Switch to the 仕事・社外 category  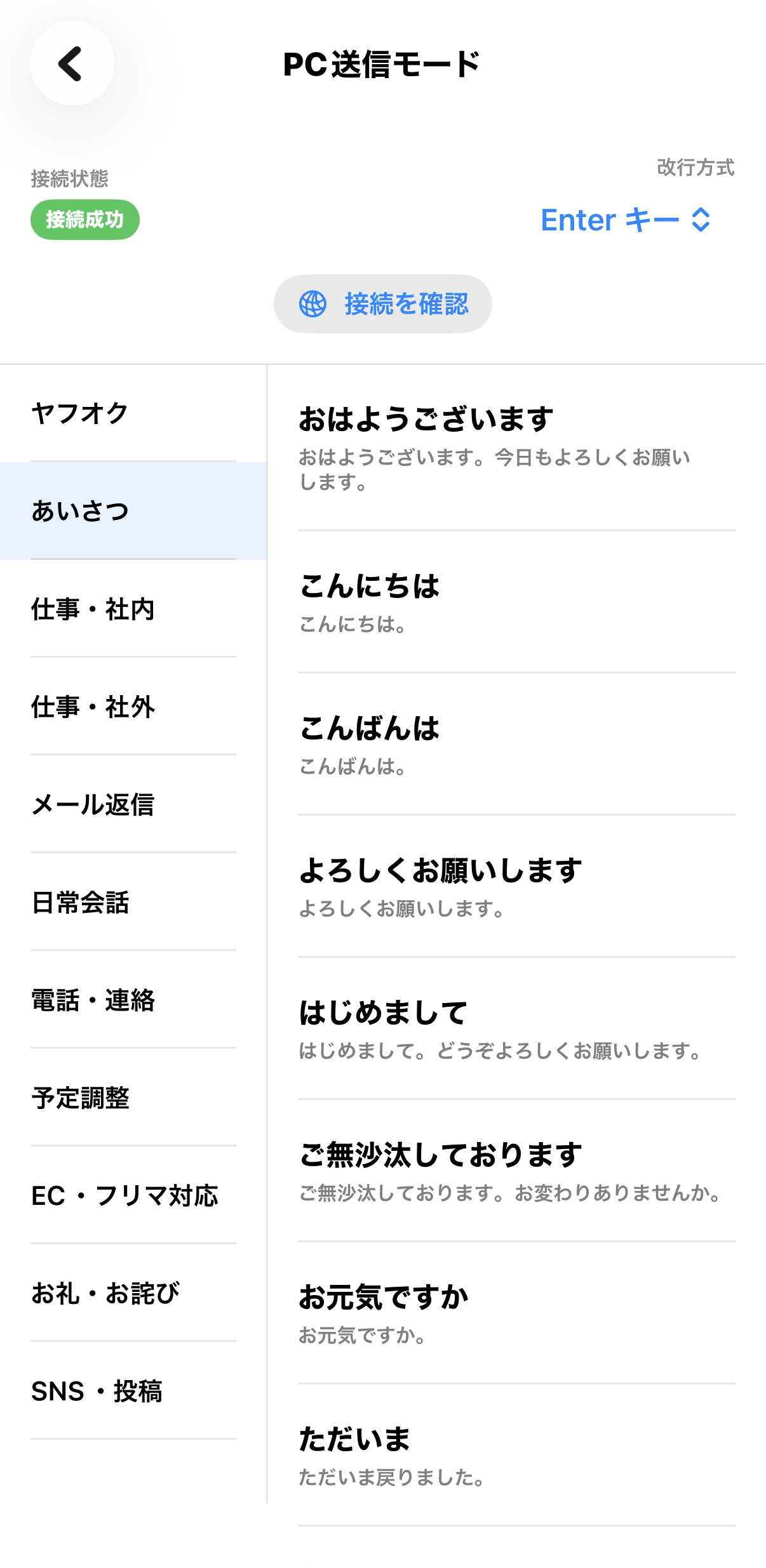click(133, 707)
